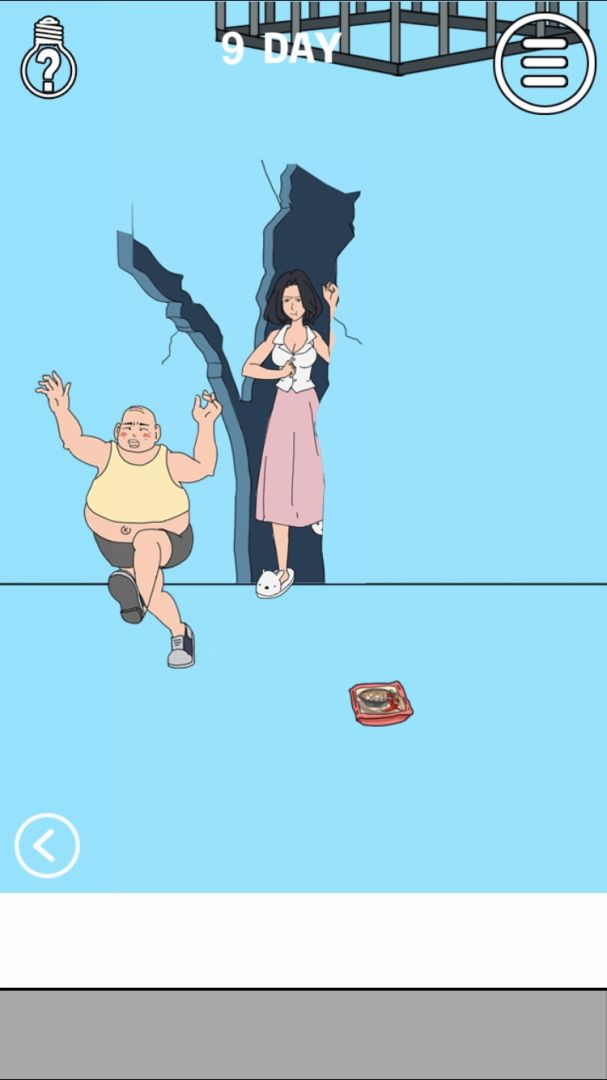Open the lightbulb hint button

tap(47, 58)
